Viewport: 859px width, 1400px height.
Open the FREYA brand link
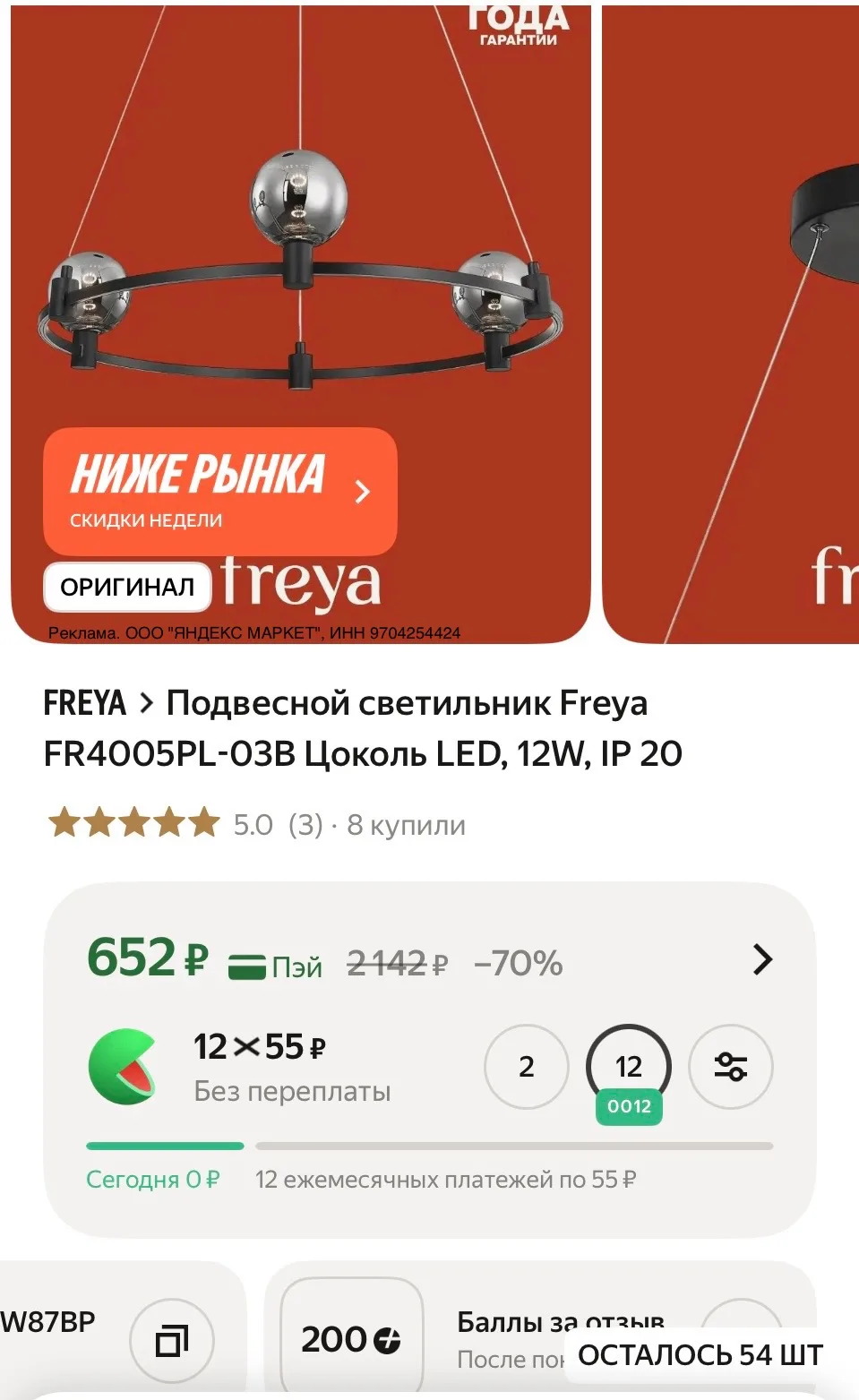[x=84, y=703]
